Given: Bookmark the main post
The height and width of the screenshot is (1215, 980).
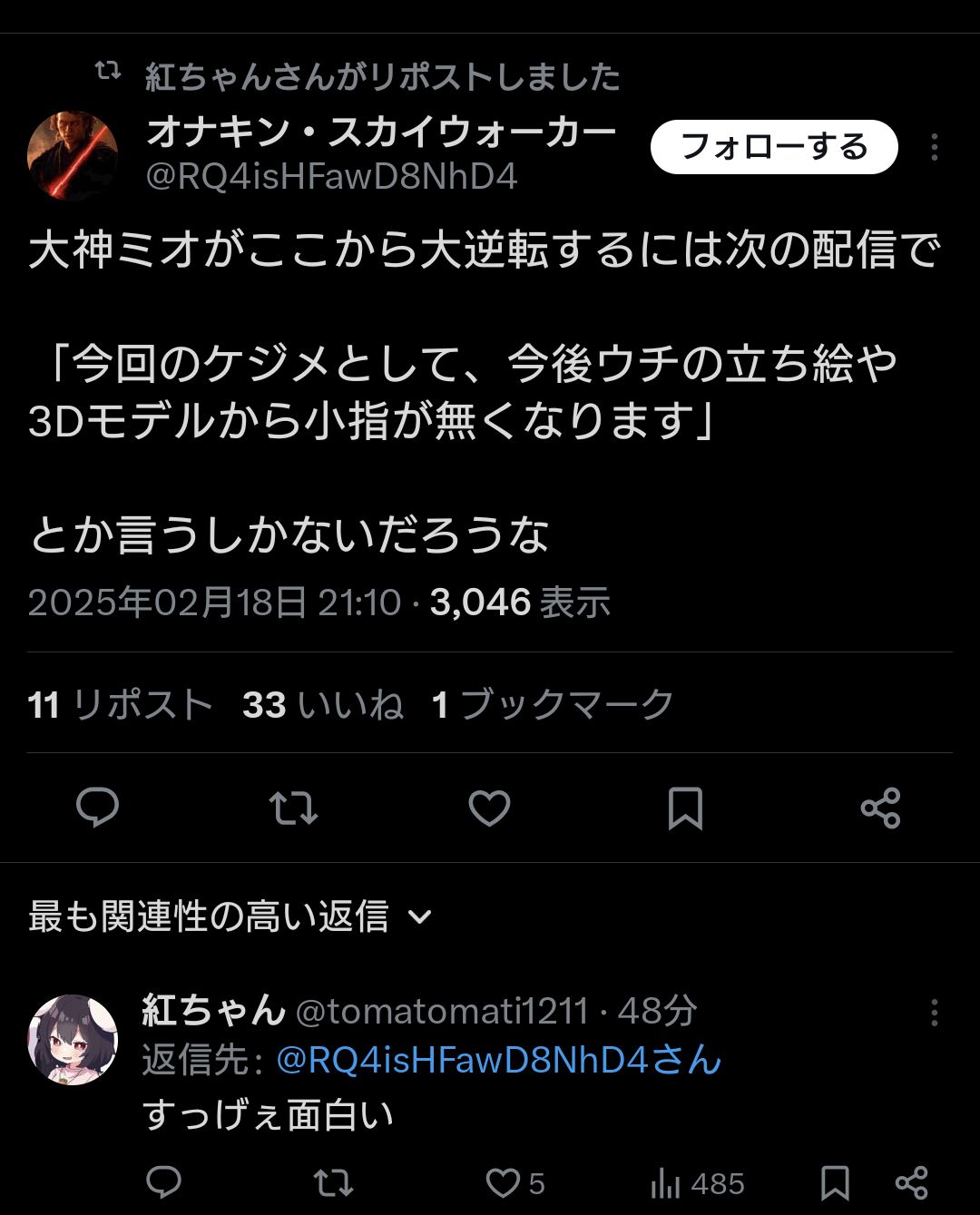Looking at the screenshot, I should [685, 808].
